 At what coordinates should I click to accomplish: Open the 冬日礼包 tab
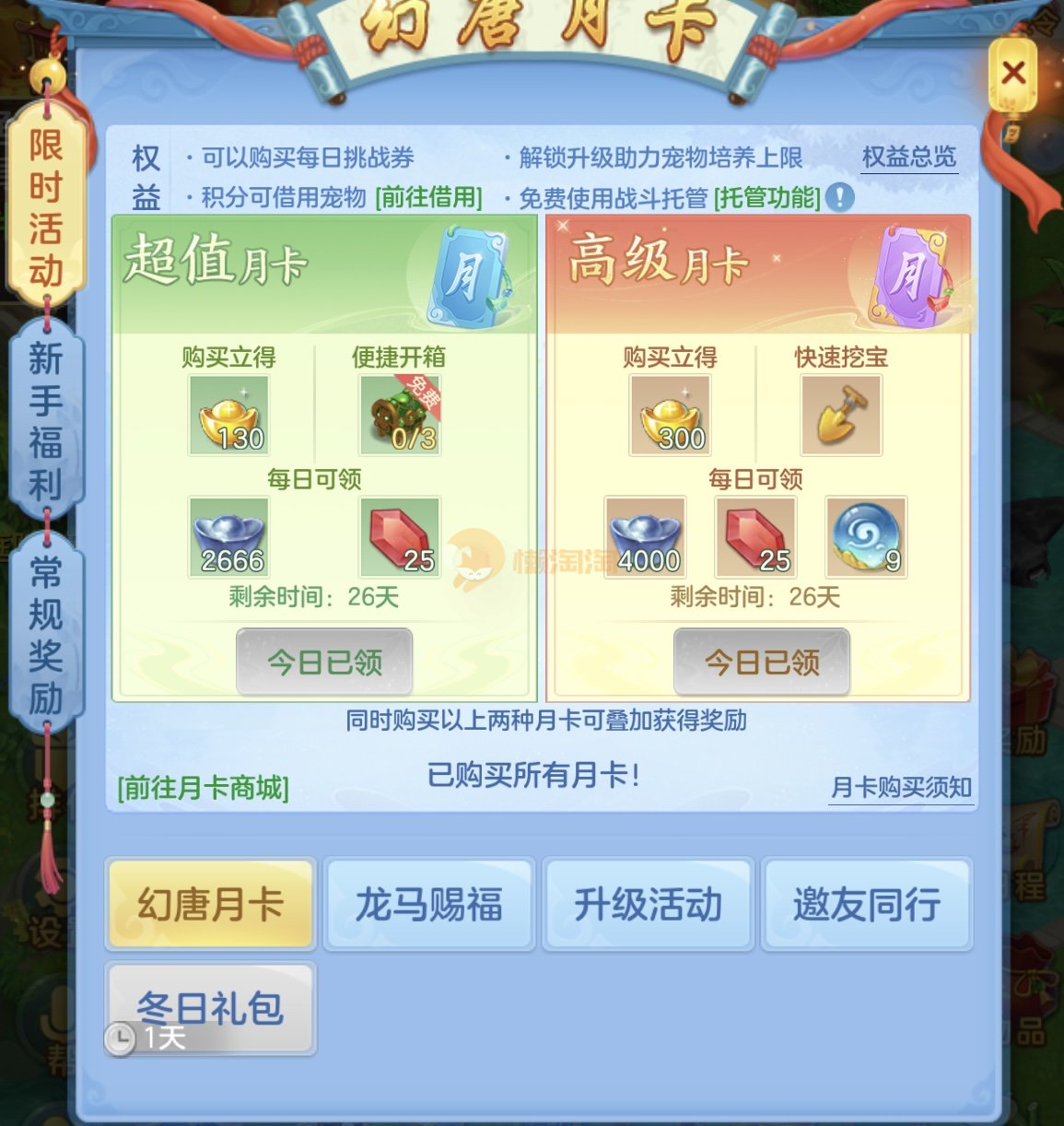click(x=211, y=1008)
